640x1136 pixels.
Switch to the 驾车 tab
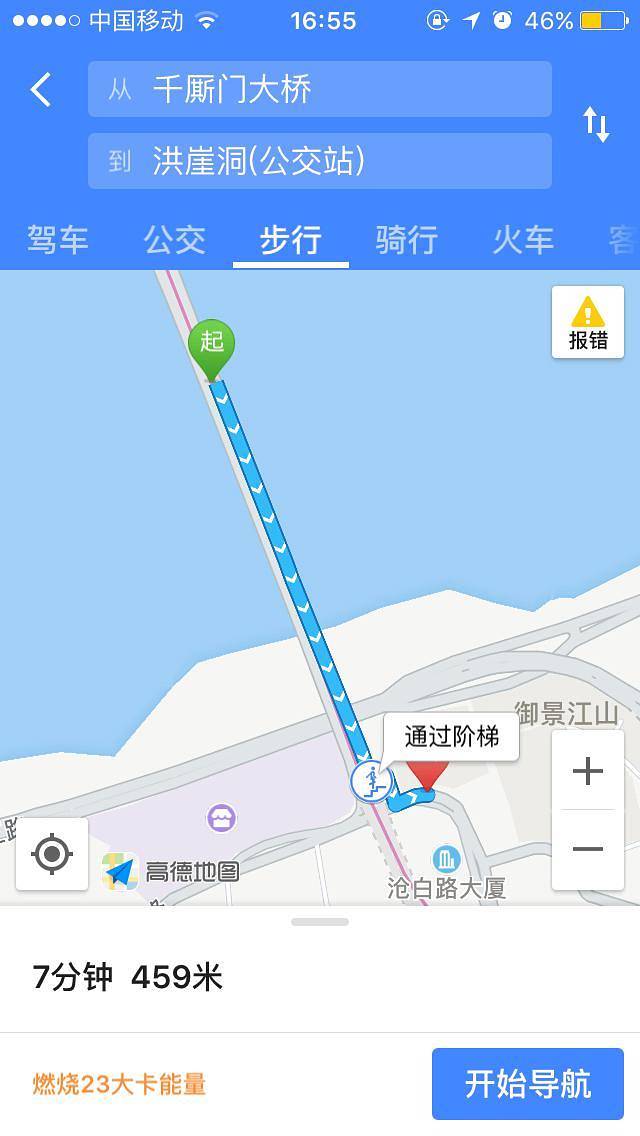tap(58, 240)
